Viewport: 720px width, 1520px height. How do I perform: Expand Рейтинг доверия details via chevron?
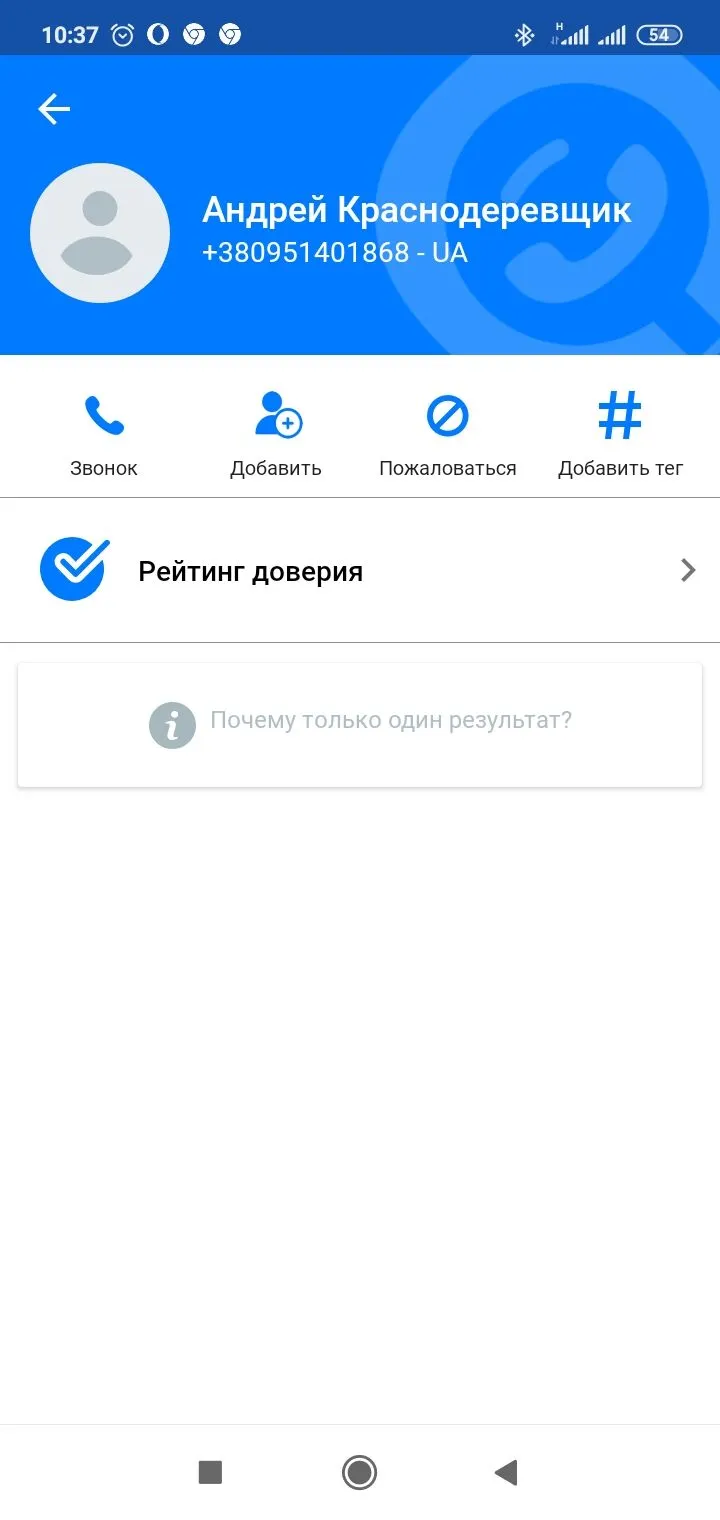coord(687,570)
